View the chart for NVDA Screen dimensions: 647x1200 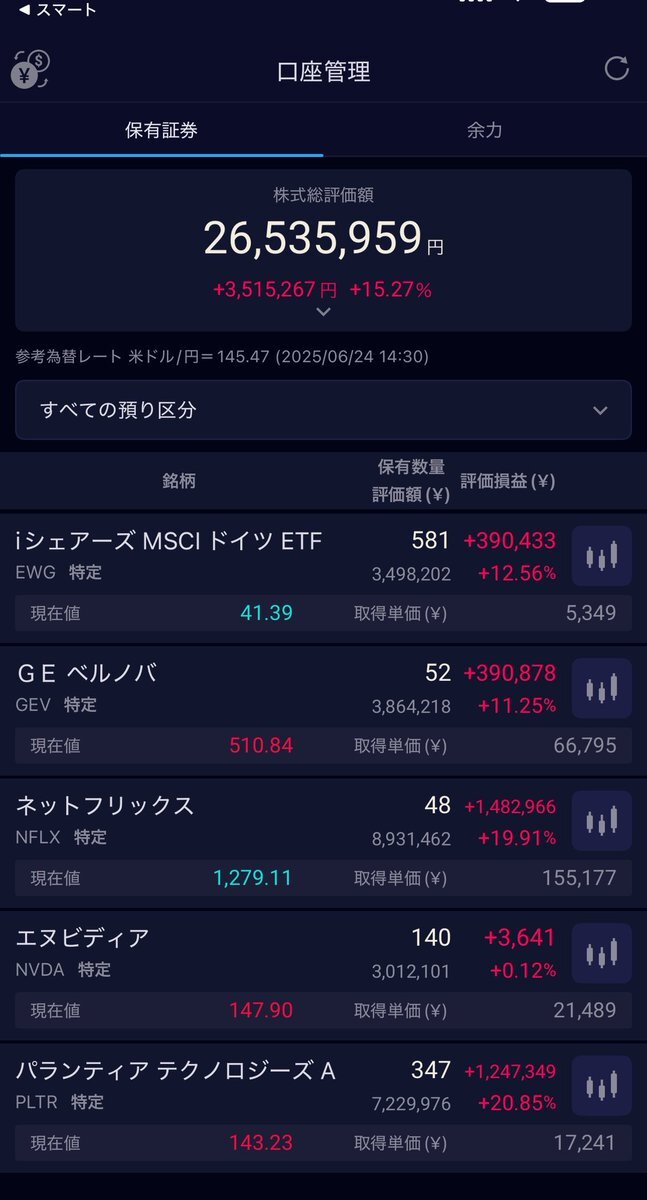tap(602, 953)
